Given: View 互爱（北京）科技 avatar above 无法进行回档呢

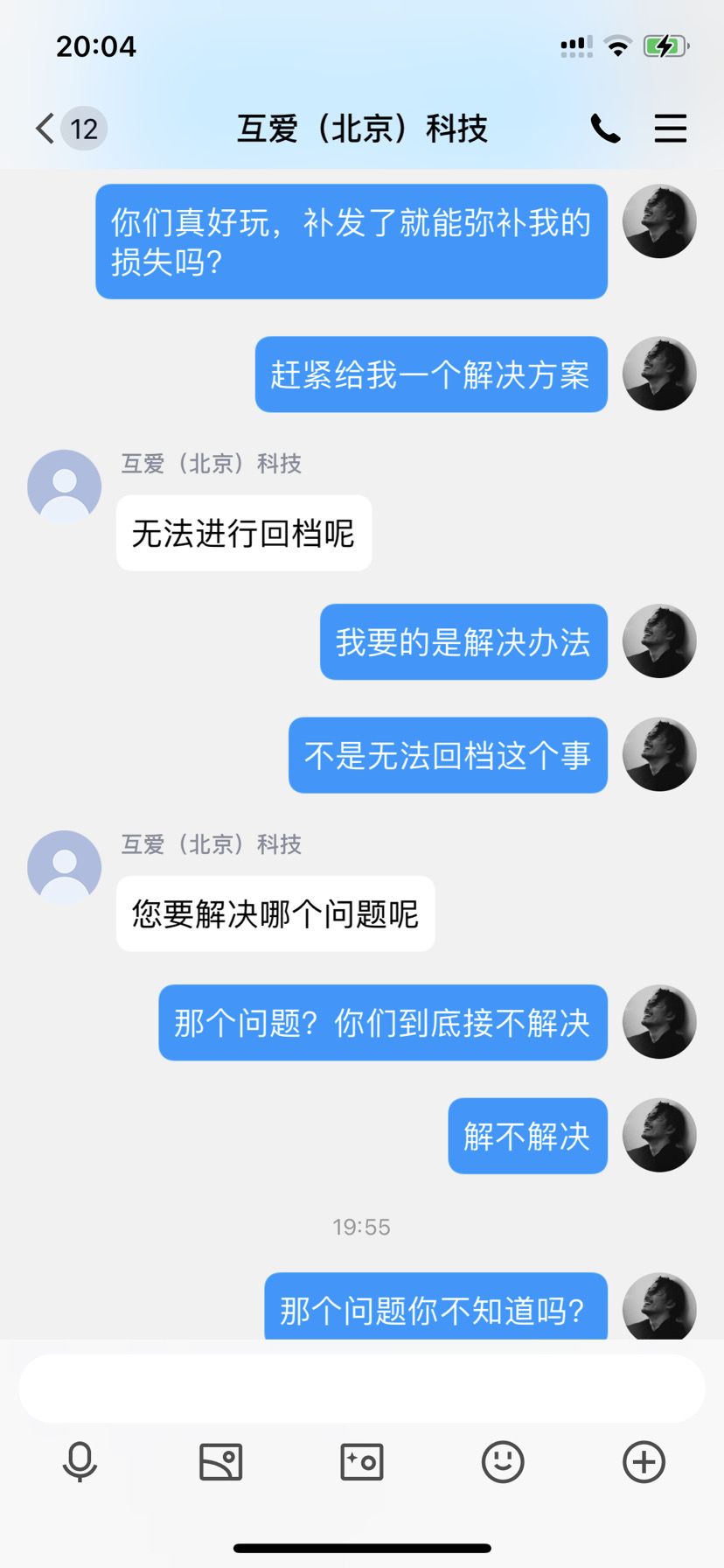Looking at the screenshot, I should tap(64, 486).
